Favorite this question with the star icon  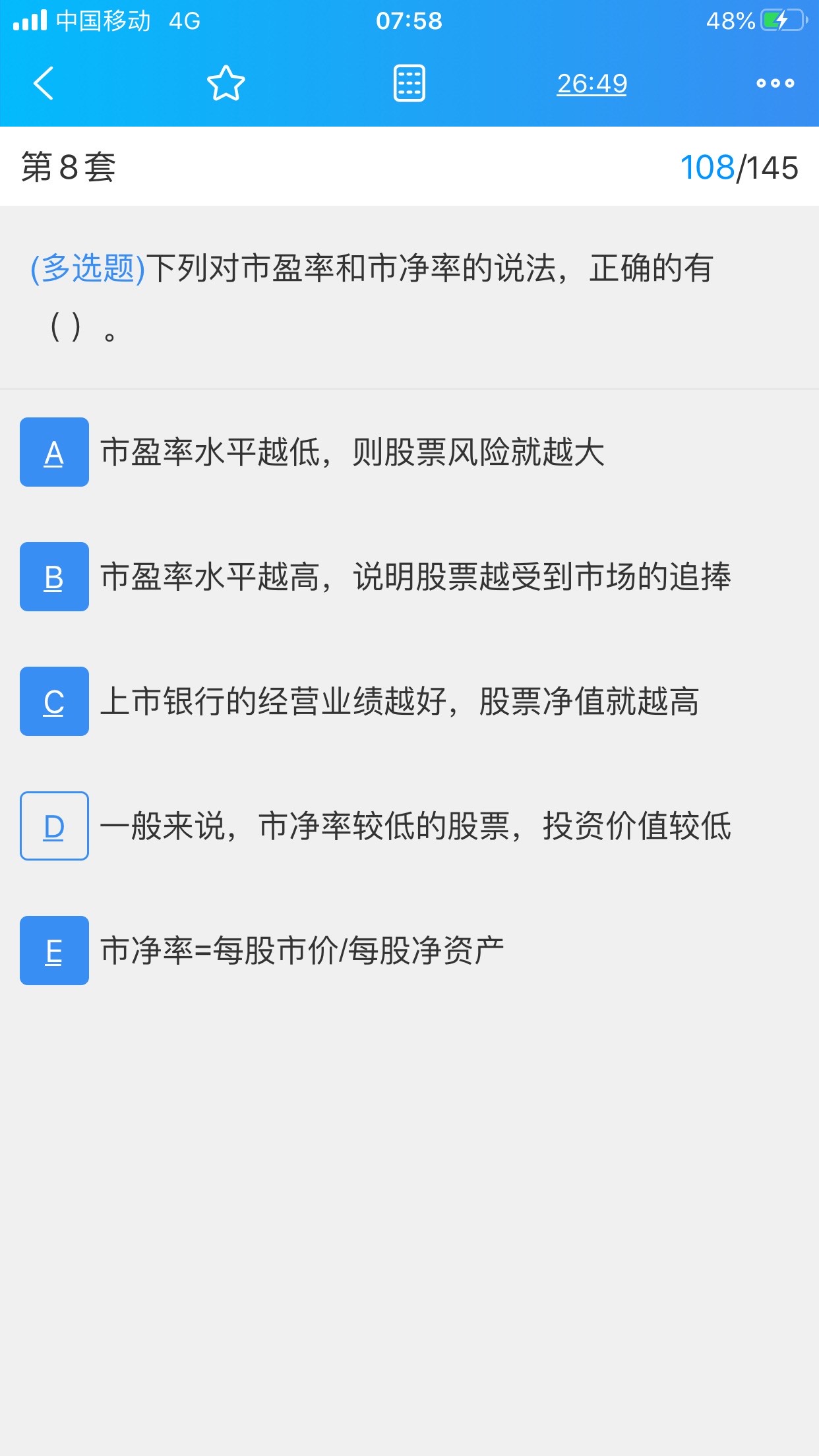[x=226, y=83]
